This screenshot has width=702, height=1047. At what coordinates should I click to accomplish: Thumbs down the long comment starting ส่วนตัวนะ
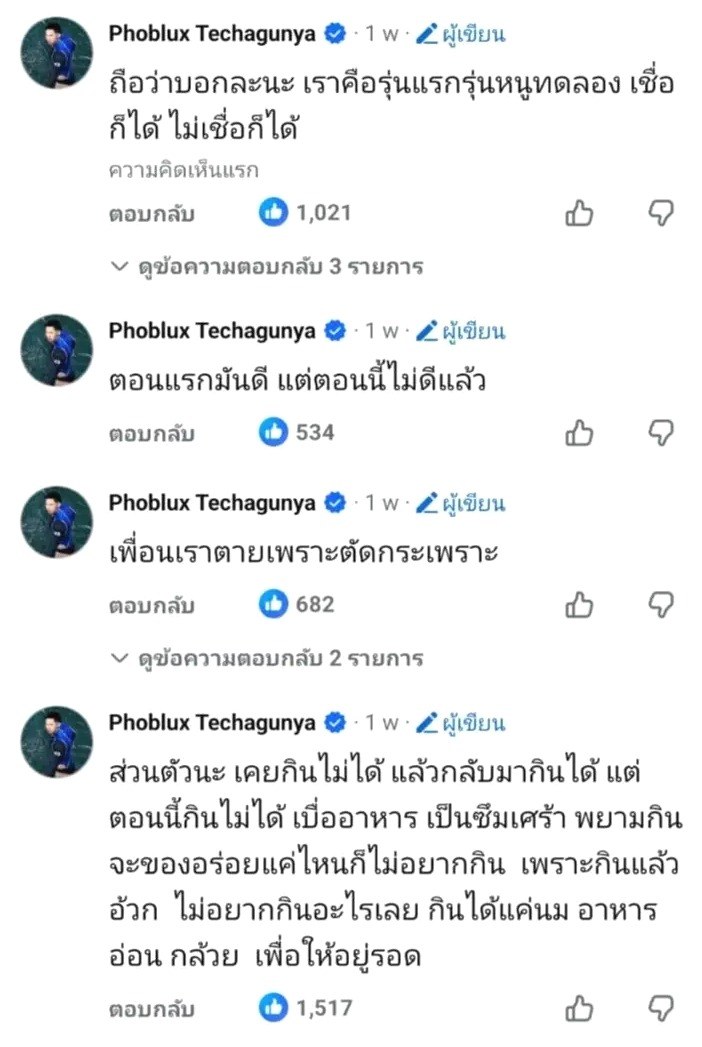click(x=661, y=1008)
